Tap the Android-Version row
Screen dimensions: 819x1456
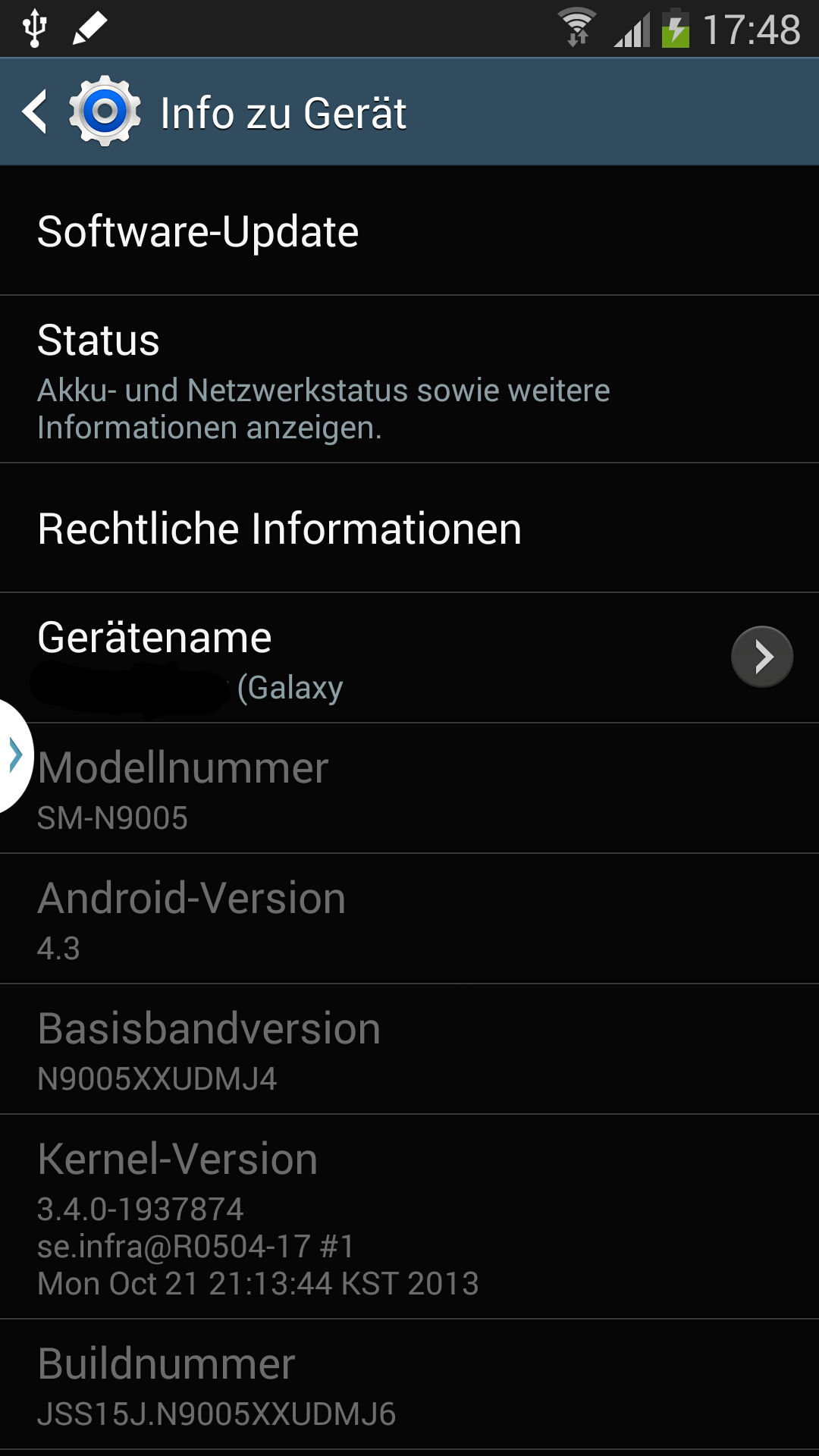[x=409, y=919]
